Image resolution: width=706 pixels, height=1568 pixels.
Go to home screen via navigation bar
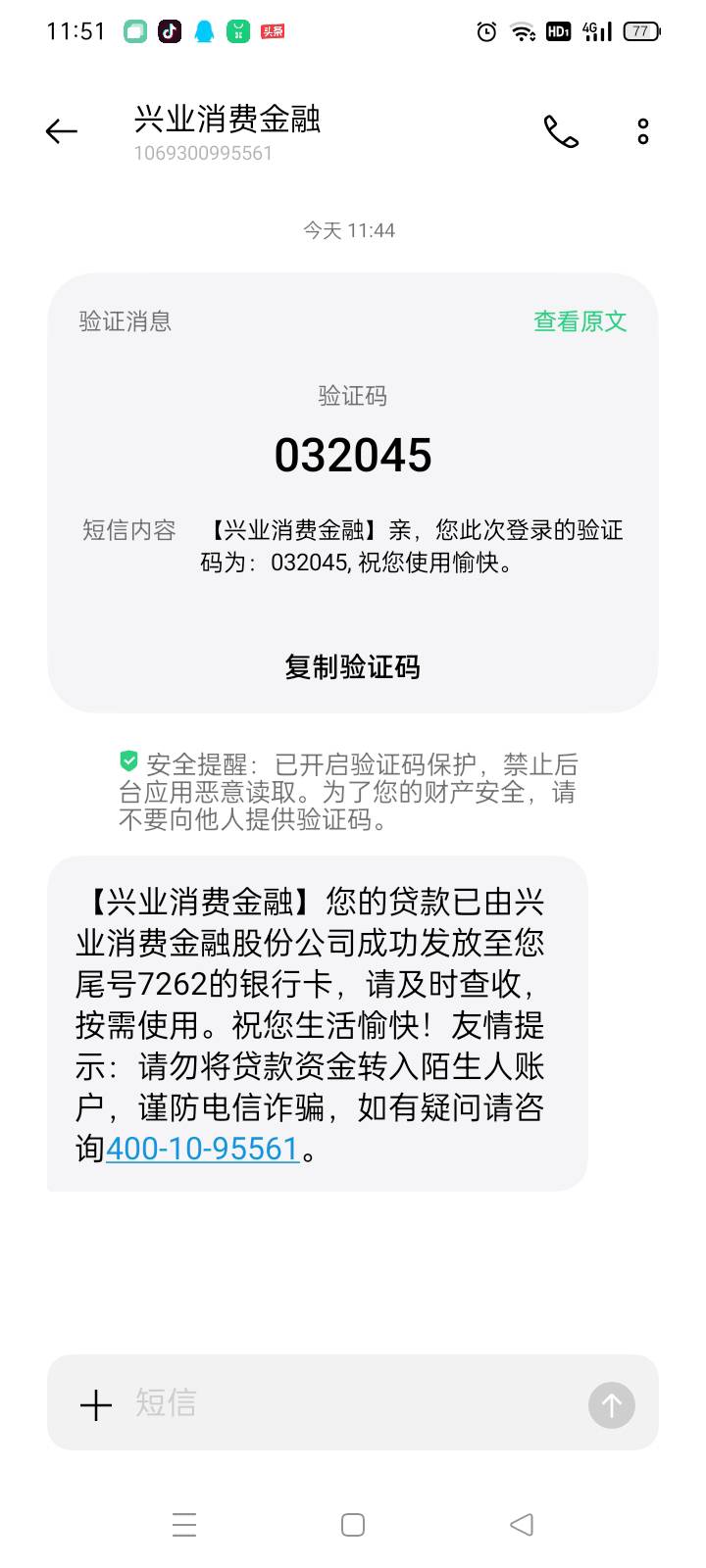coord(353,1525)
